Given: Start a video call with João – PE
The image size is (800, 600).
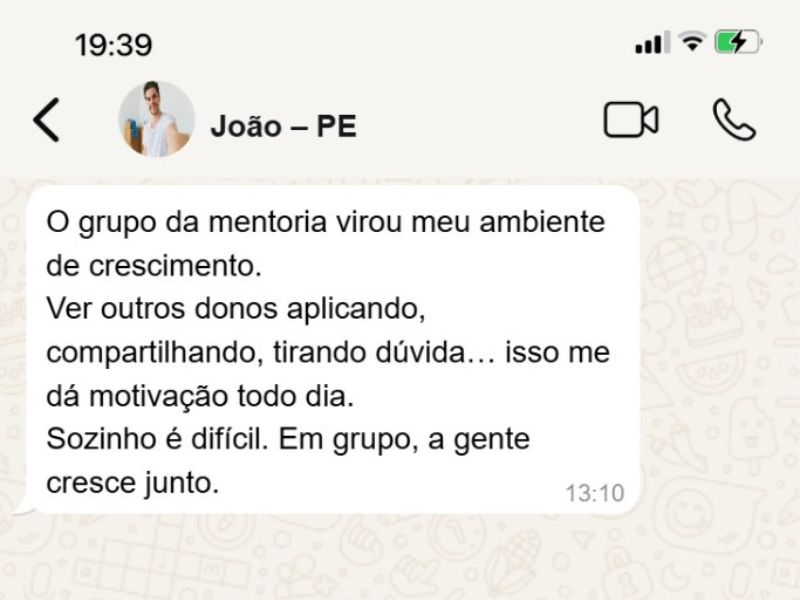Looking at the screenshot, I should pos(630,121).
